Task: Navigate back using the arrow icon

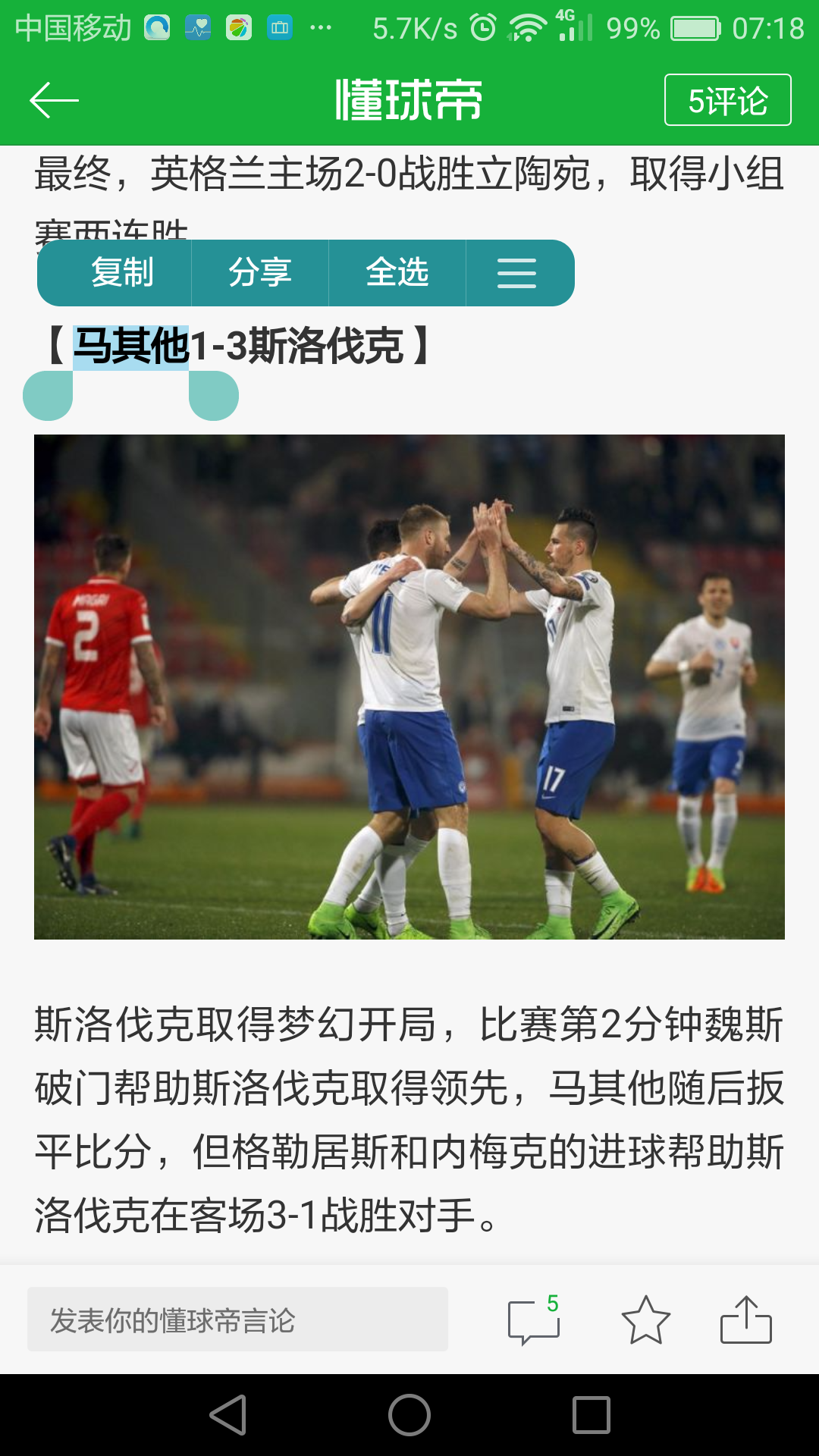Action: tap(55, 99)
